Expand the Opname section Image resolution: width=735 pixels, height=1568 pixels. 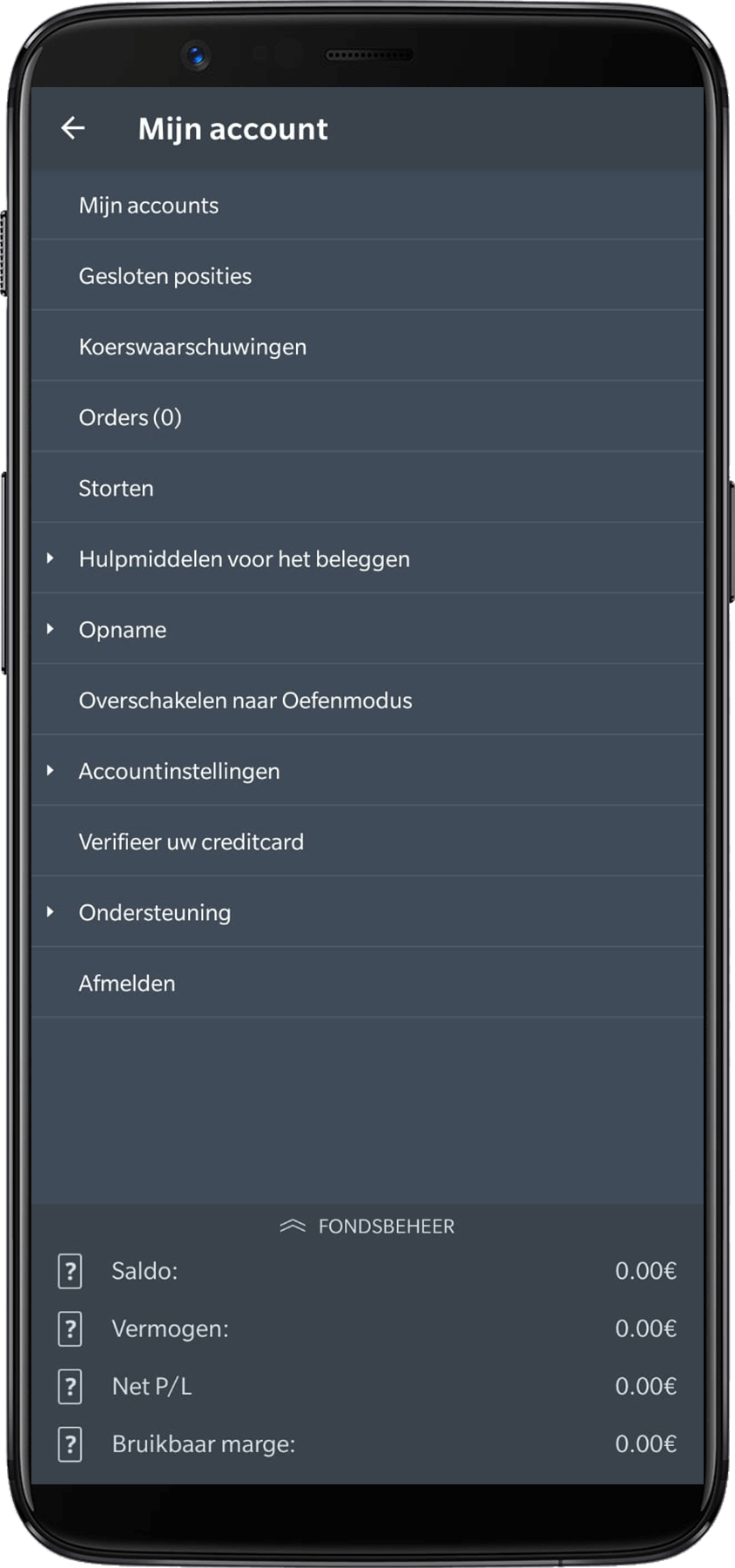tap(123, 630)
